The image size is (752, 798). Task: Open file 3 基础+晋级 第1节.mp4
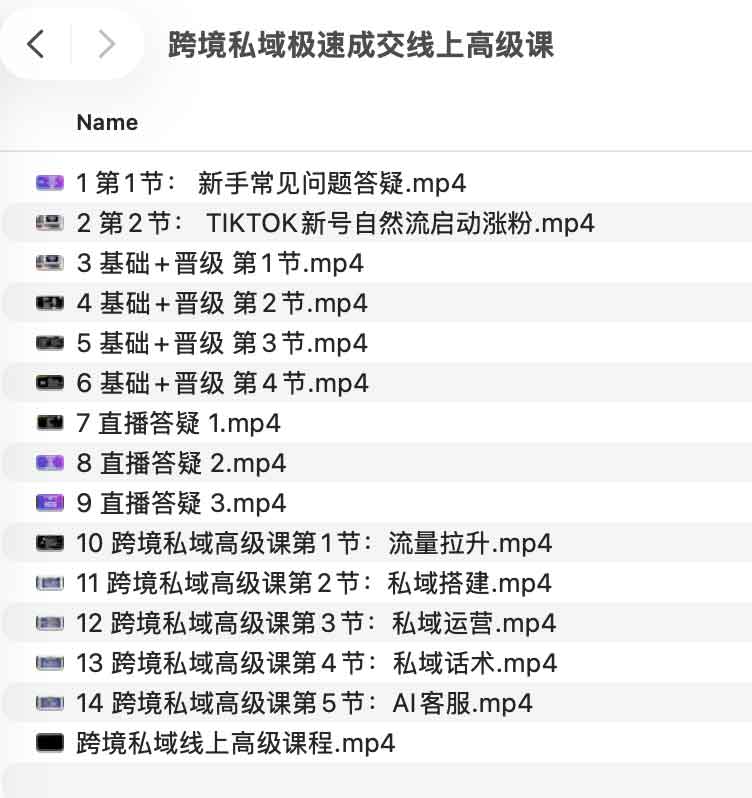220,263
